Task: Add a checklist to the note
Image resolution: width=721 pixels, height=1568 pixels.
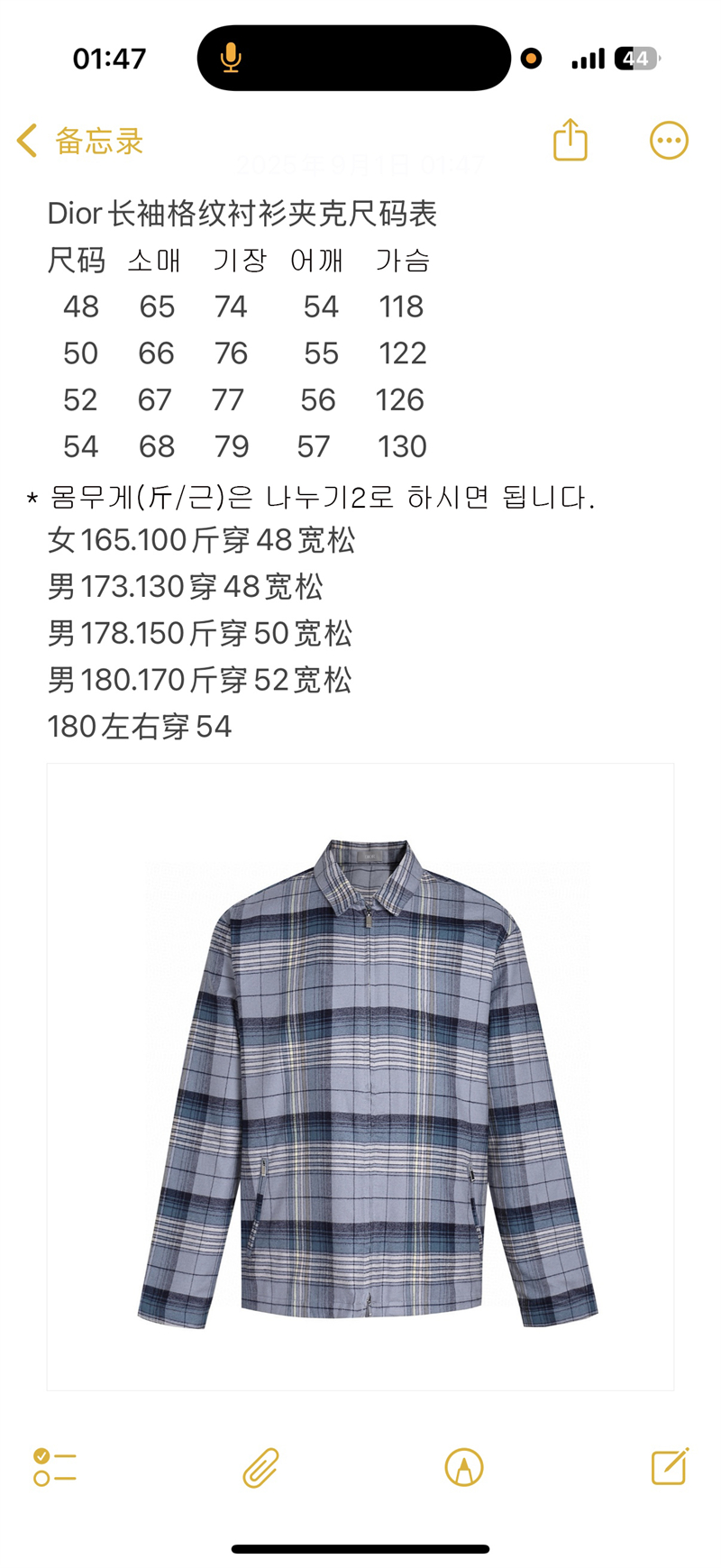Action: (x=55, y=1467)
